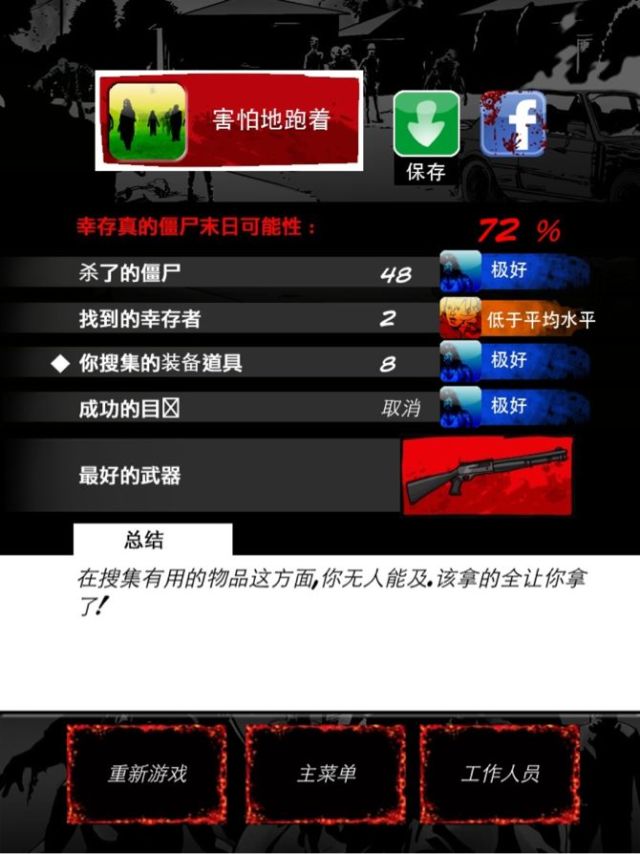Tap the green 保存 save button
This screenshot has height=854, width=640.
click(x=426, y=125)
